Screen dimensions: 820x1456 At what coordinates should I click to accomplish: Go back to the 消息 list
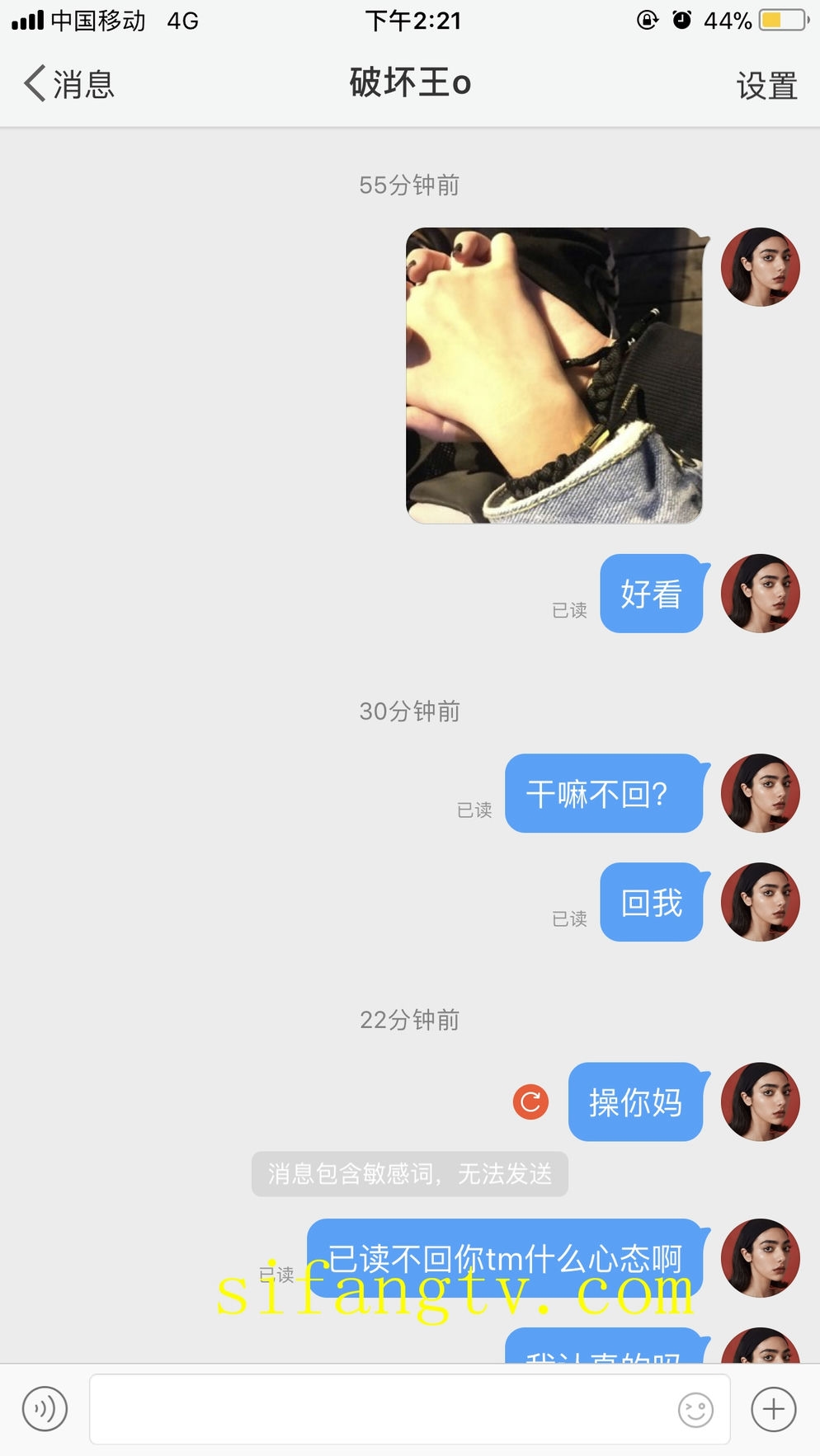coord(68,84)
